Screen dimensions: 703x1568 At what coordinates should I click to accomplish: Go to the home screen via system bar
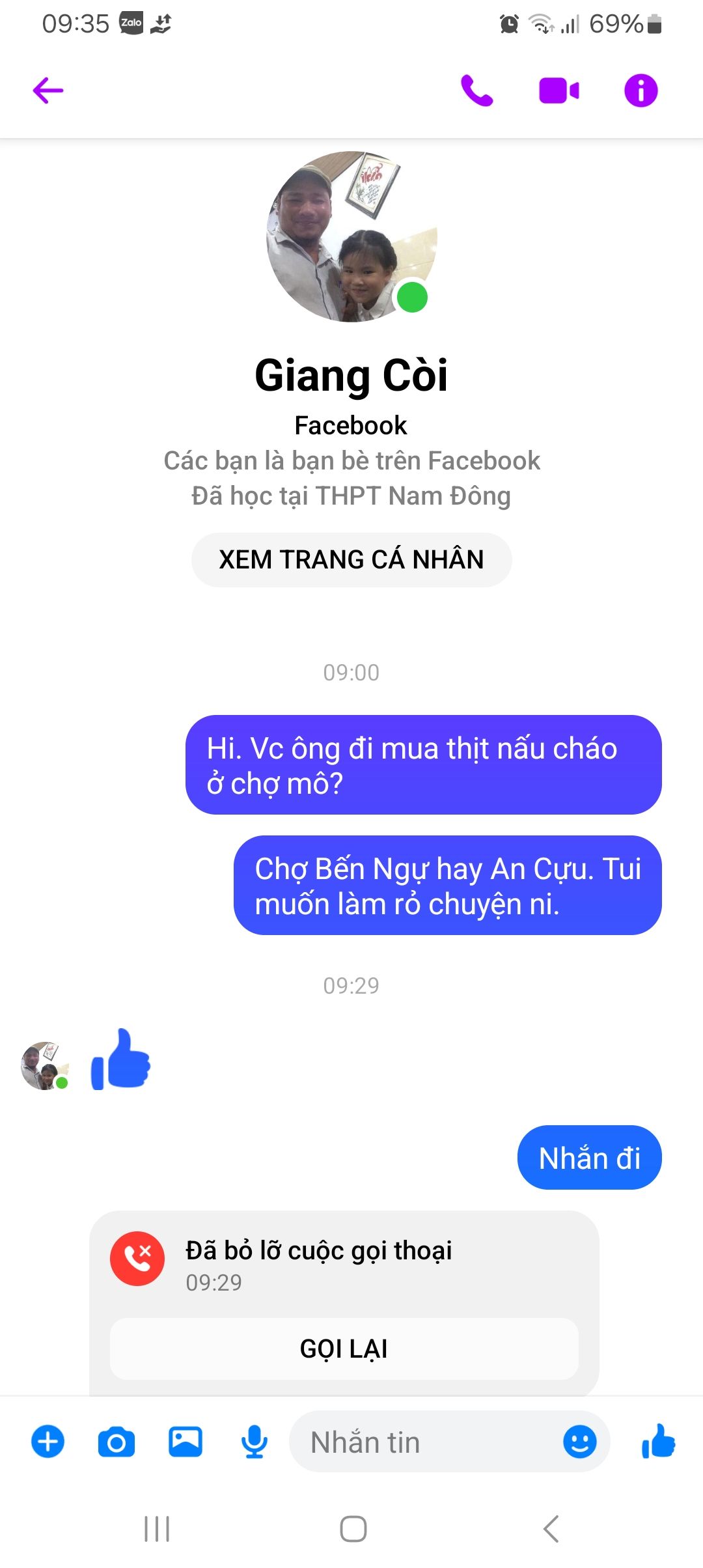tap(353, 1529)
